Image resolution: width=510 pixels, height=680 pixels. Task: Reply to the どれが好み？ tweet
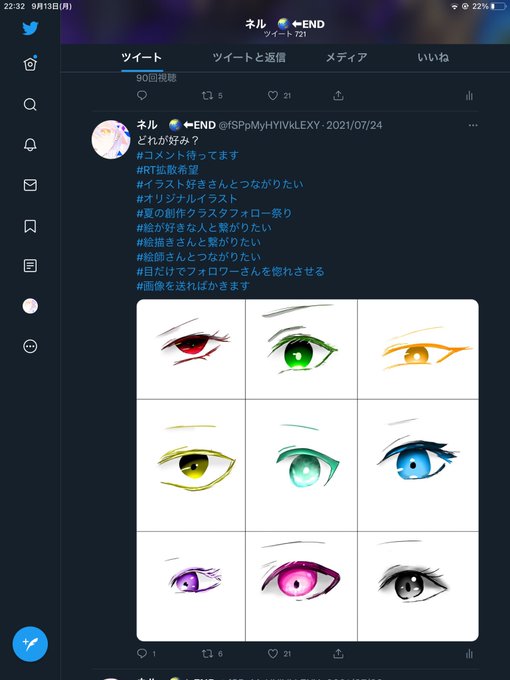click(142, 653)
